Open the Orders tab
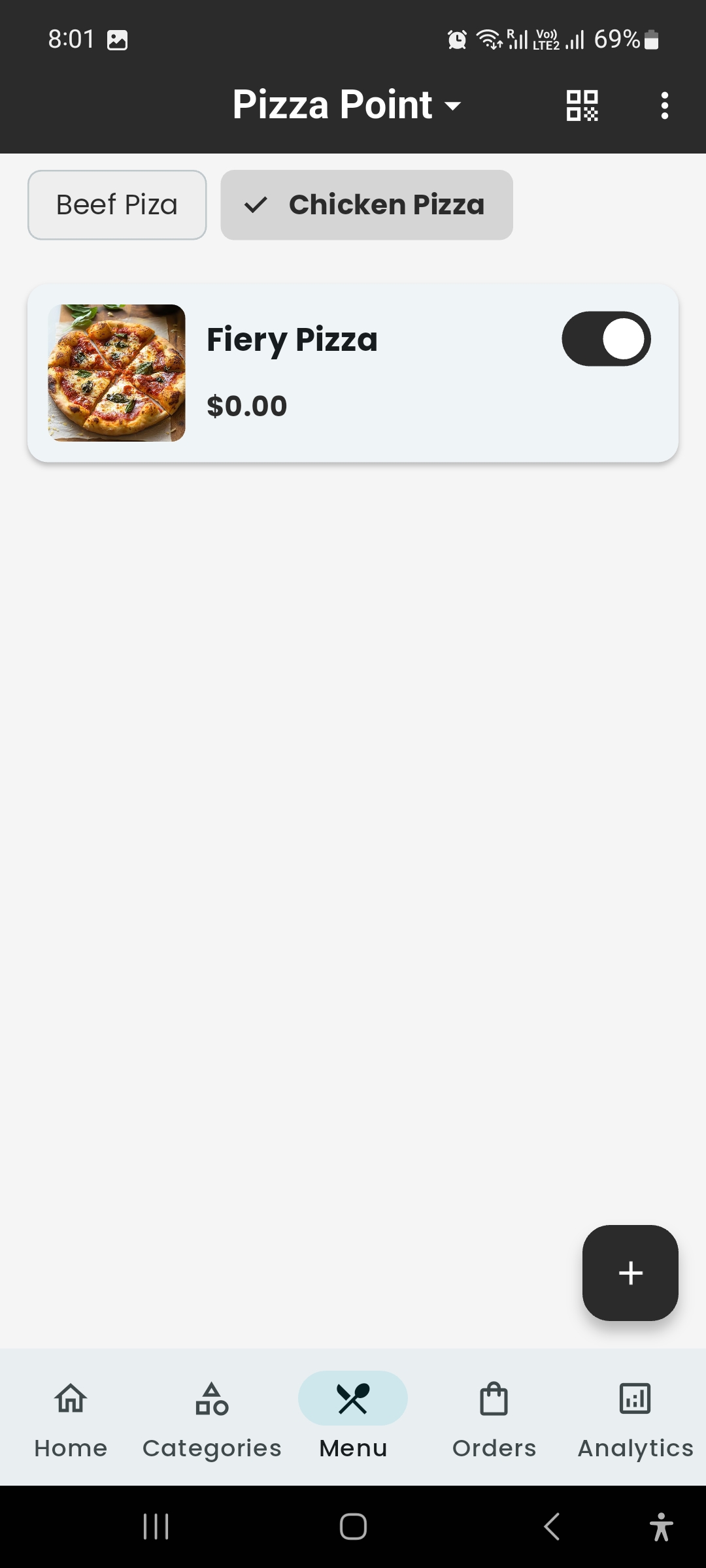706x1568 pixels. 494,1419
